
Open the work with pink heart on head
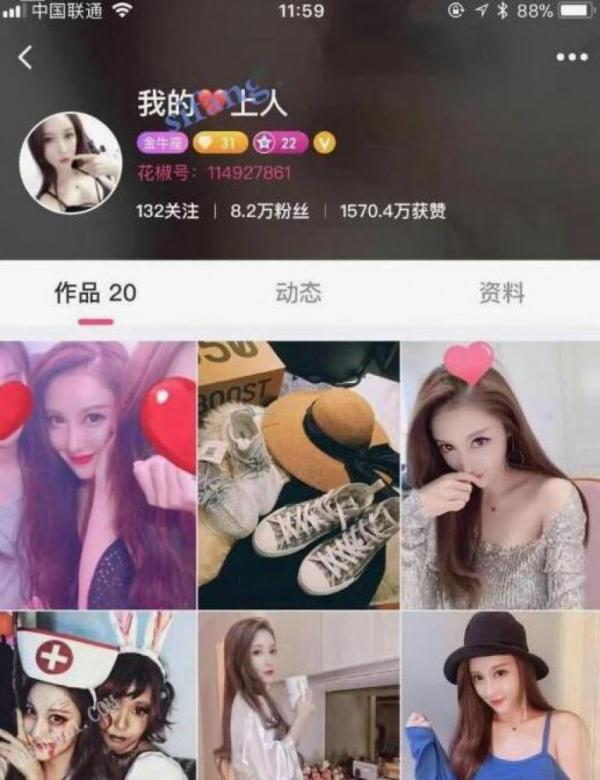(x=500, y=474)
